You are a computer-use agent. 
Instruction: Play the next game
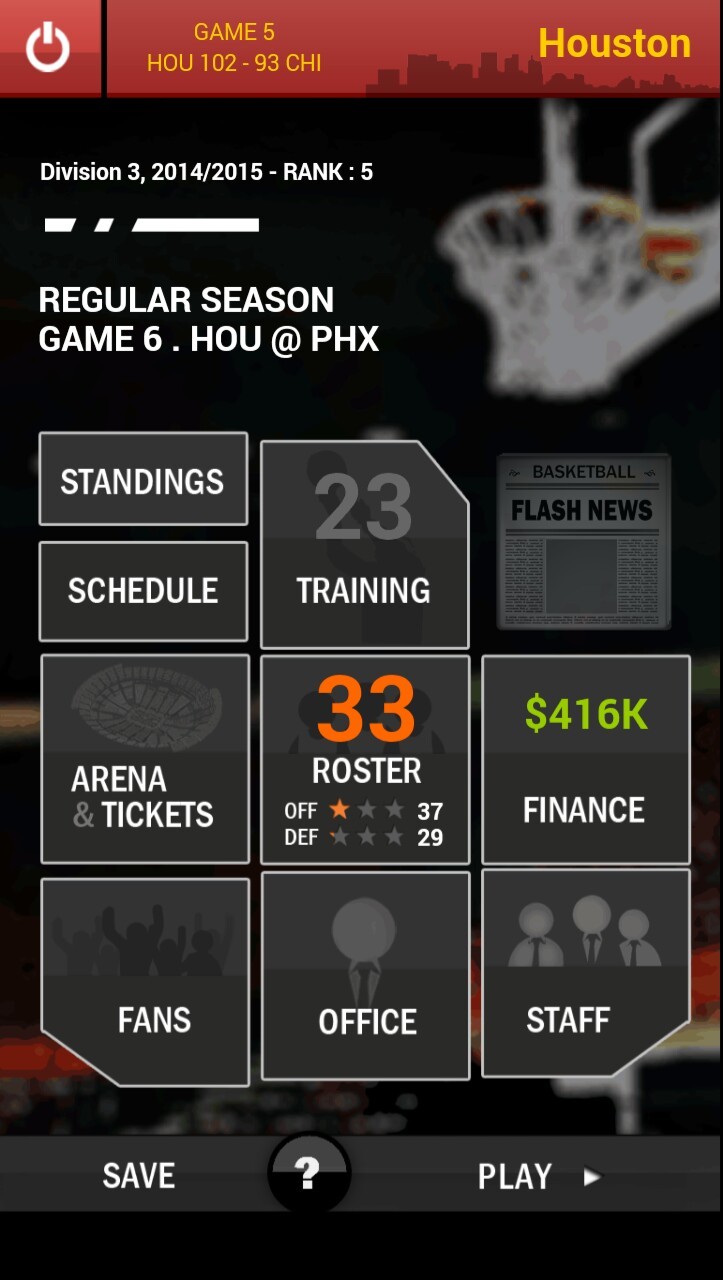pyautogui.click(x=540, y=1176)
